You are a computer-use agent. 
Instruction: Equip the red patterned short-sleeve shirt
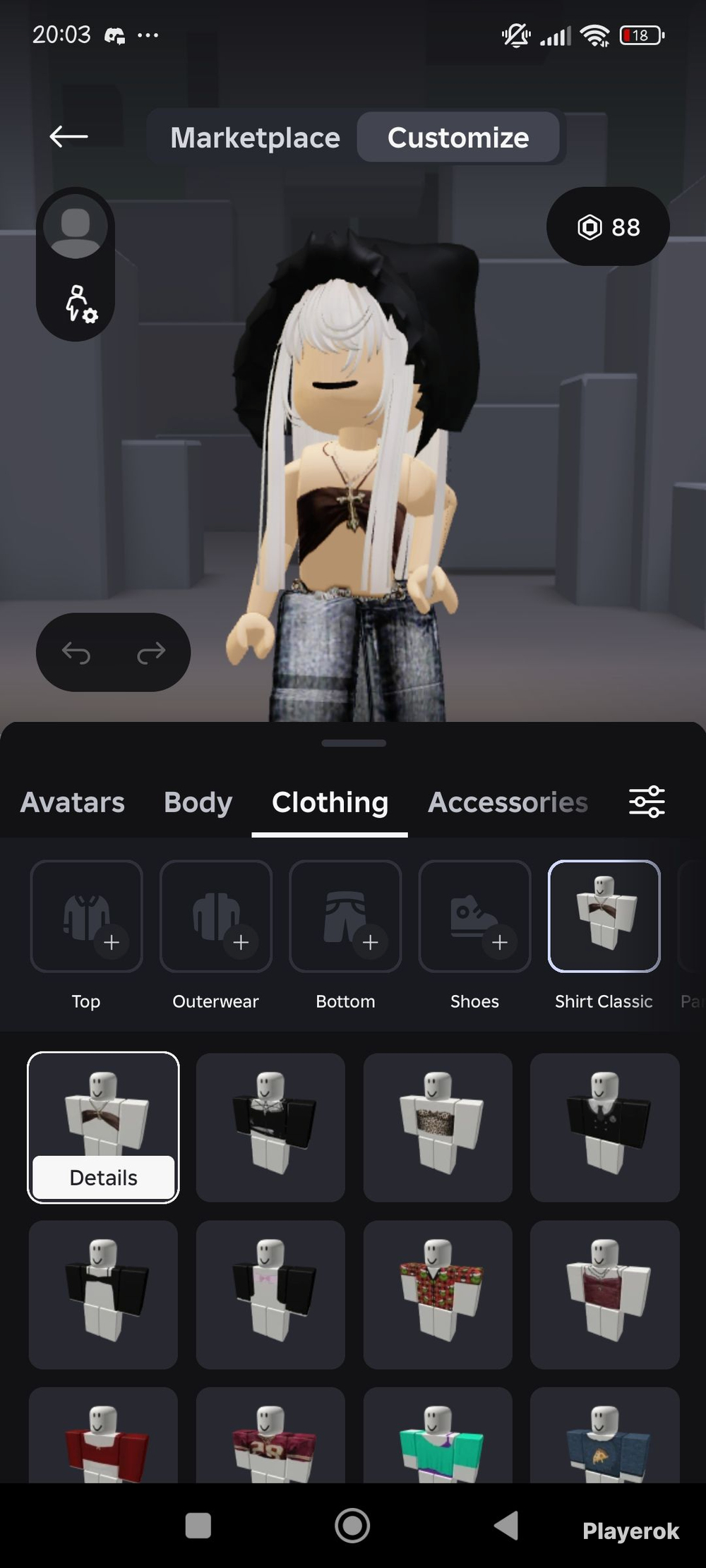438,1294
